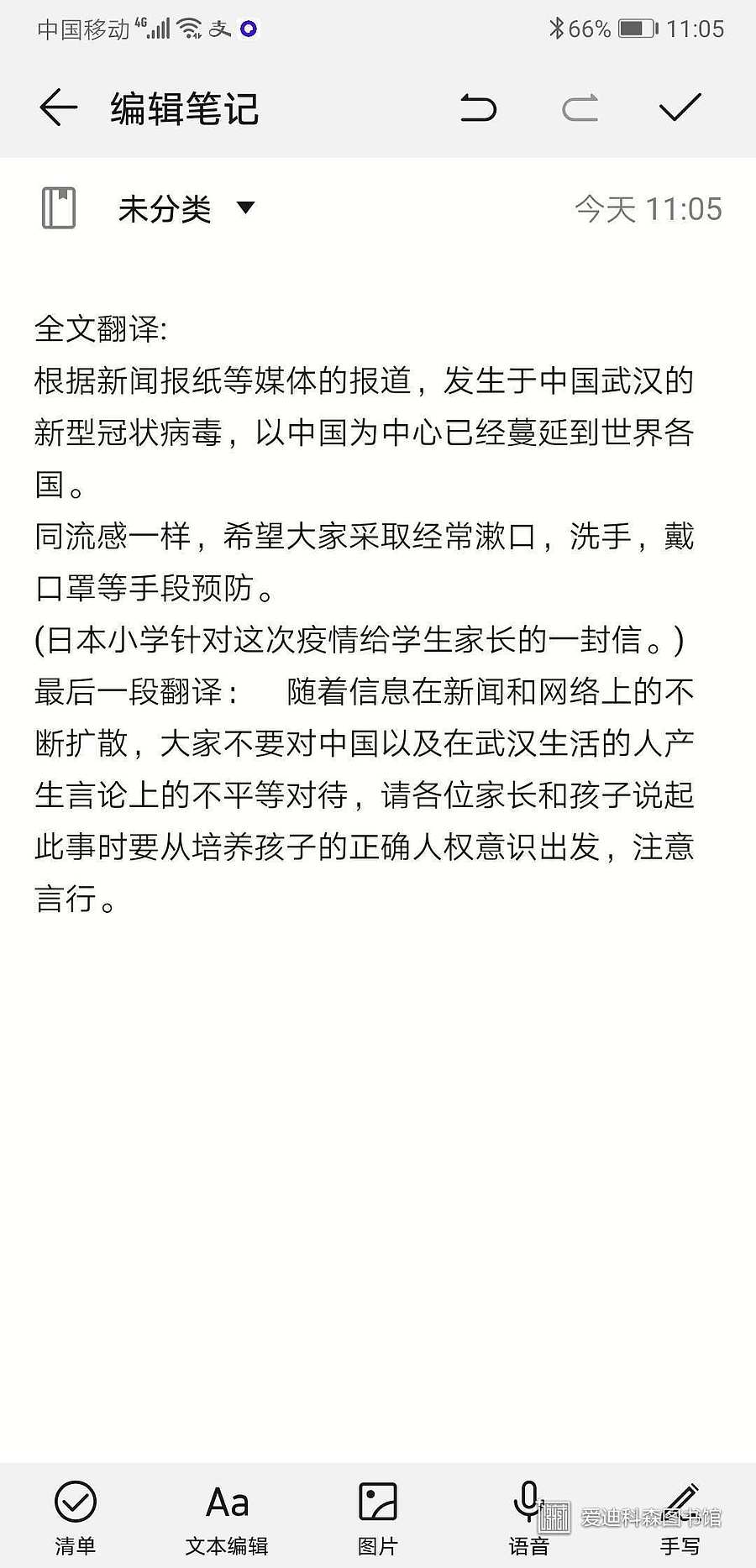The width and height of the screenshot is (756, 1568).
Task: Add a checklist with 清单
Action: (76, 1518)
